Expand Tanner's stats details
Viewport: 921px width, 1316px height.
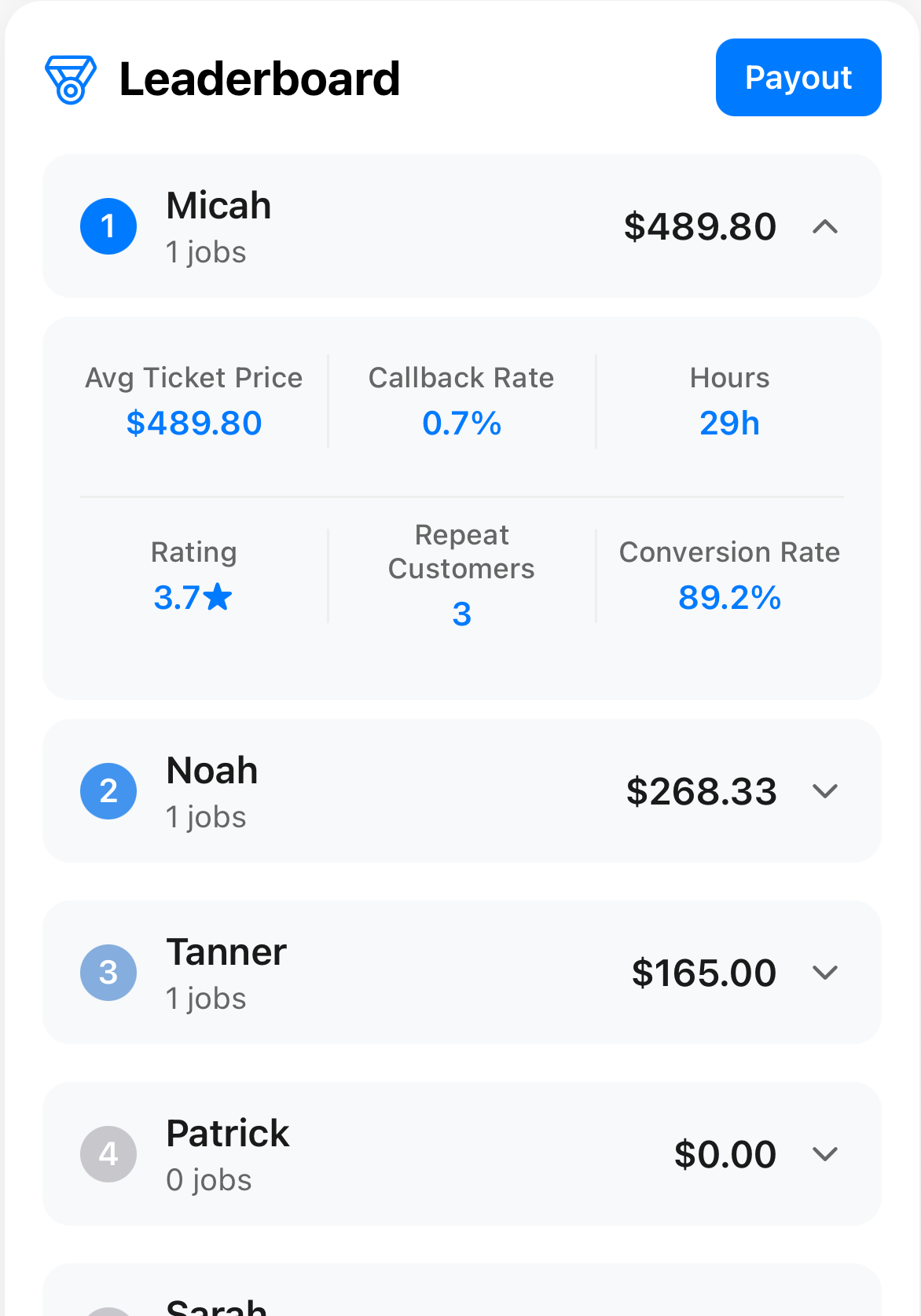point(825,973)
